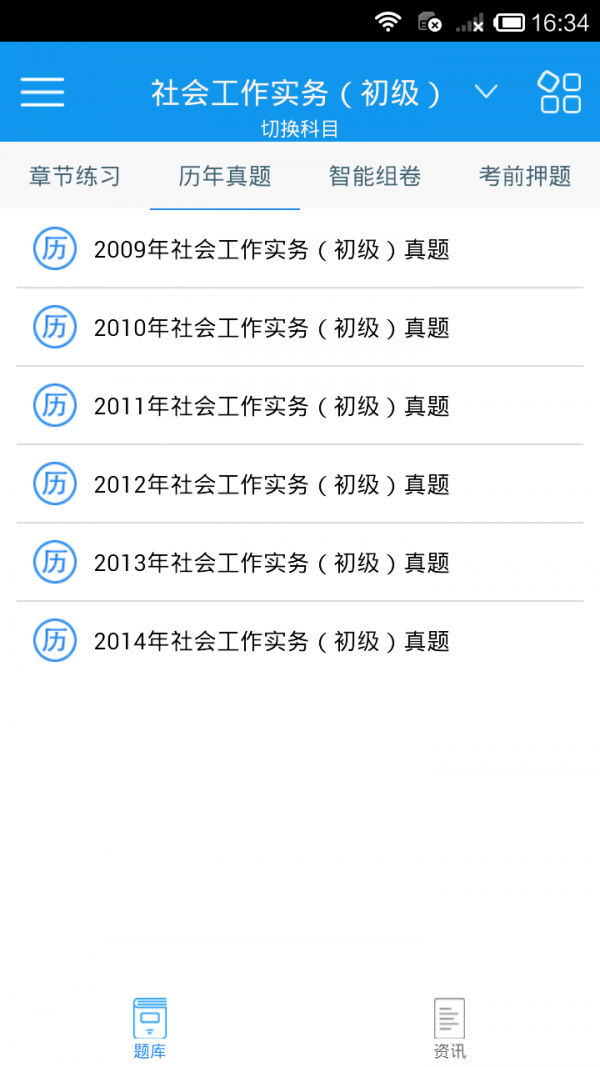
Task: Launch the 2014年 past exam paper
Action: [271, 641]
